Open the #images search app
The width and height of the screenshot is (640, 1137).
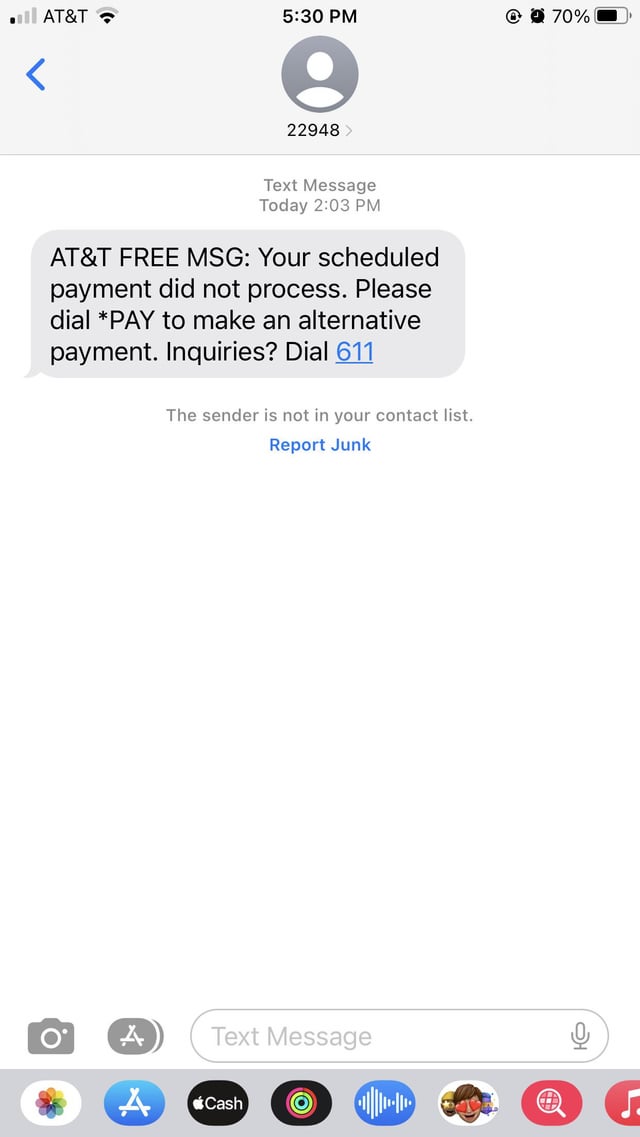point(551,1104)
